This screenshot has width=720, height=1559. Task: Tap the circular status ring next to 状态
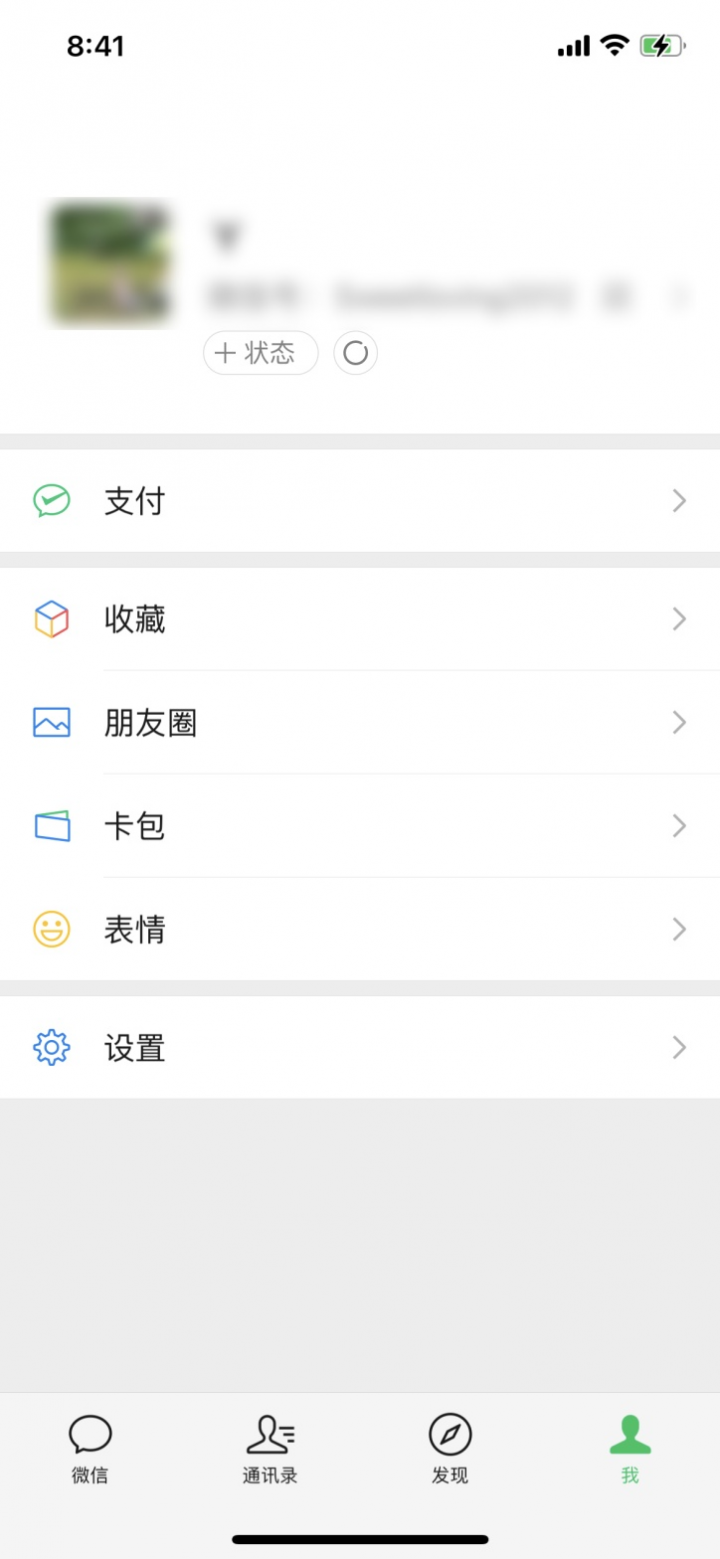pos(355,353)
